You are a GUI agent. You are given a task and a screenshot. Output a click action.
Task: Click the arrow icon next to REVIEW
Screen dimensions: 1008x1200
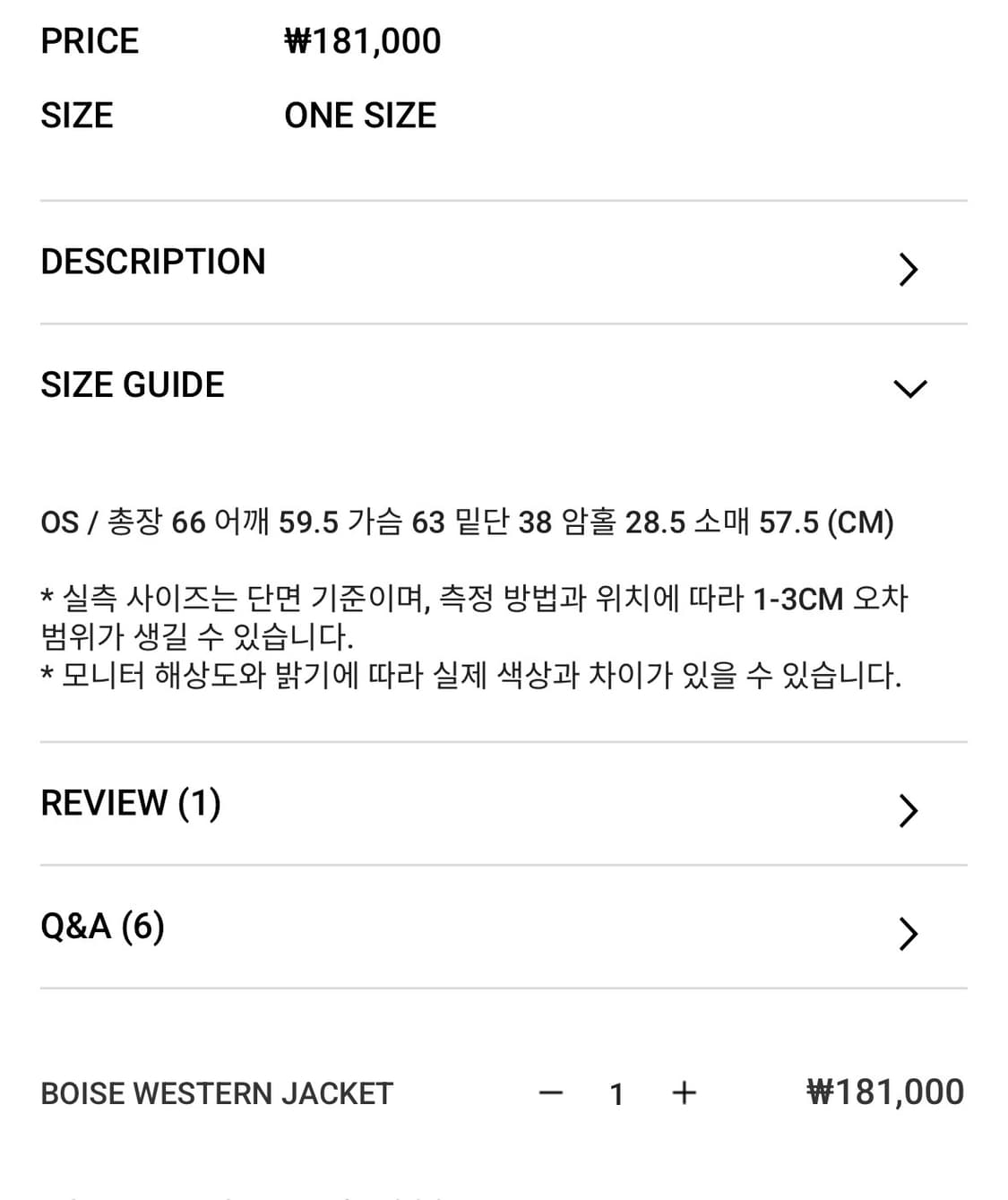pos(910,810)
